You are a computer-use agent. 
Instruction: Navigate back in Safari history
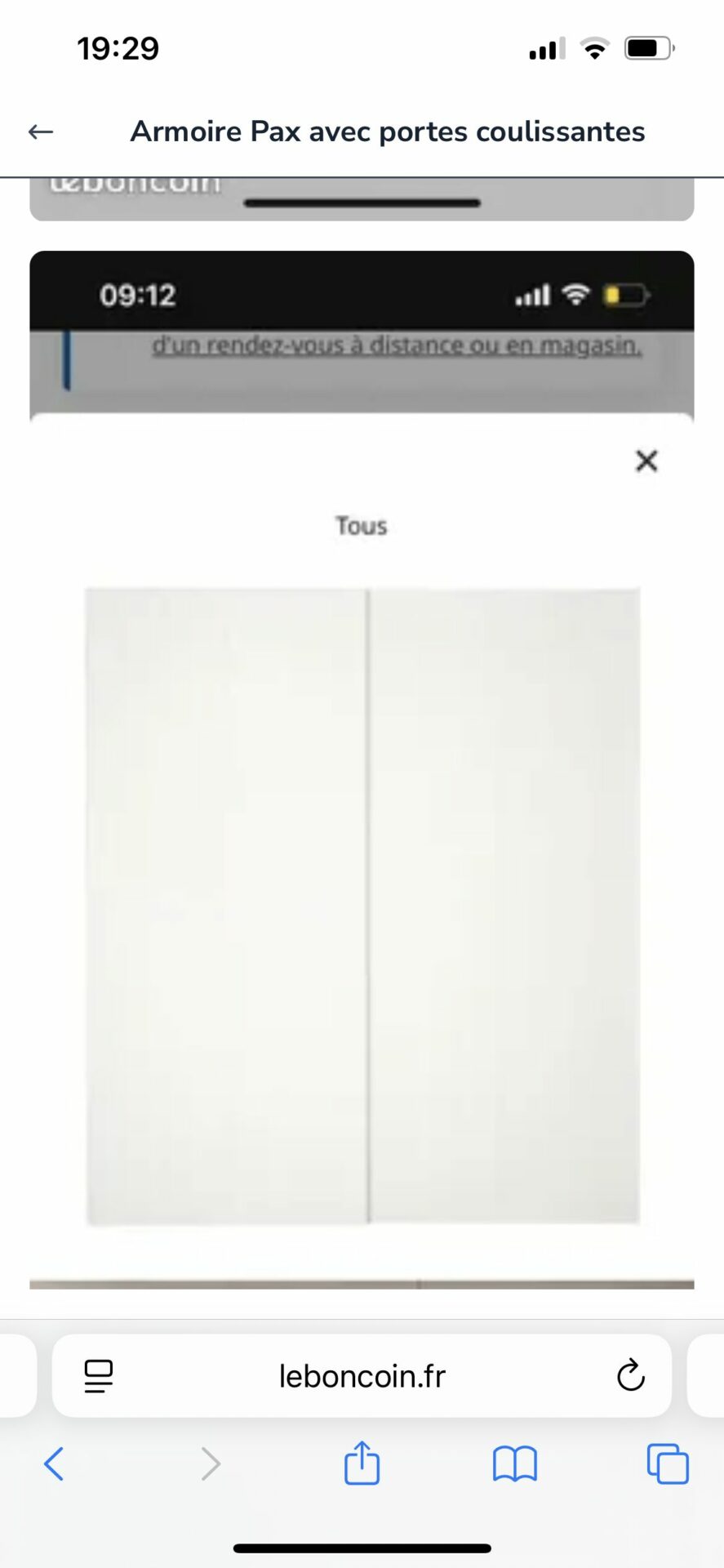pos(54,1463)
